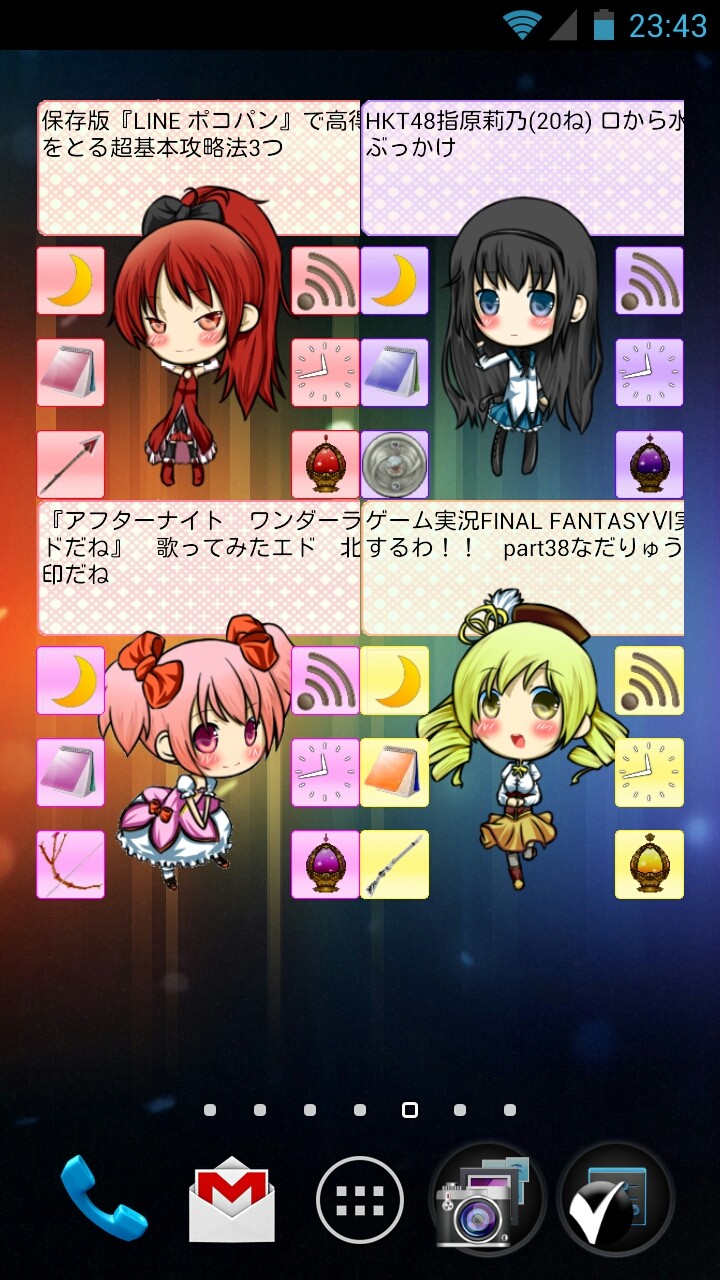Open the Phone app in the dock
This screenshot has height=1280, width=720.
(x=103, y=1198)
